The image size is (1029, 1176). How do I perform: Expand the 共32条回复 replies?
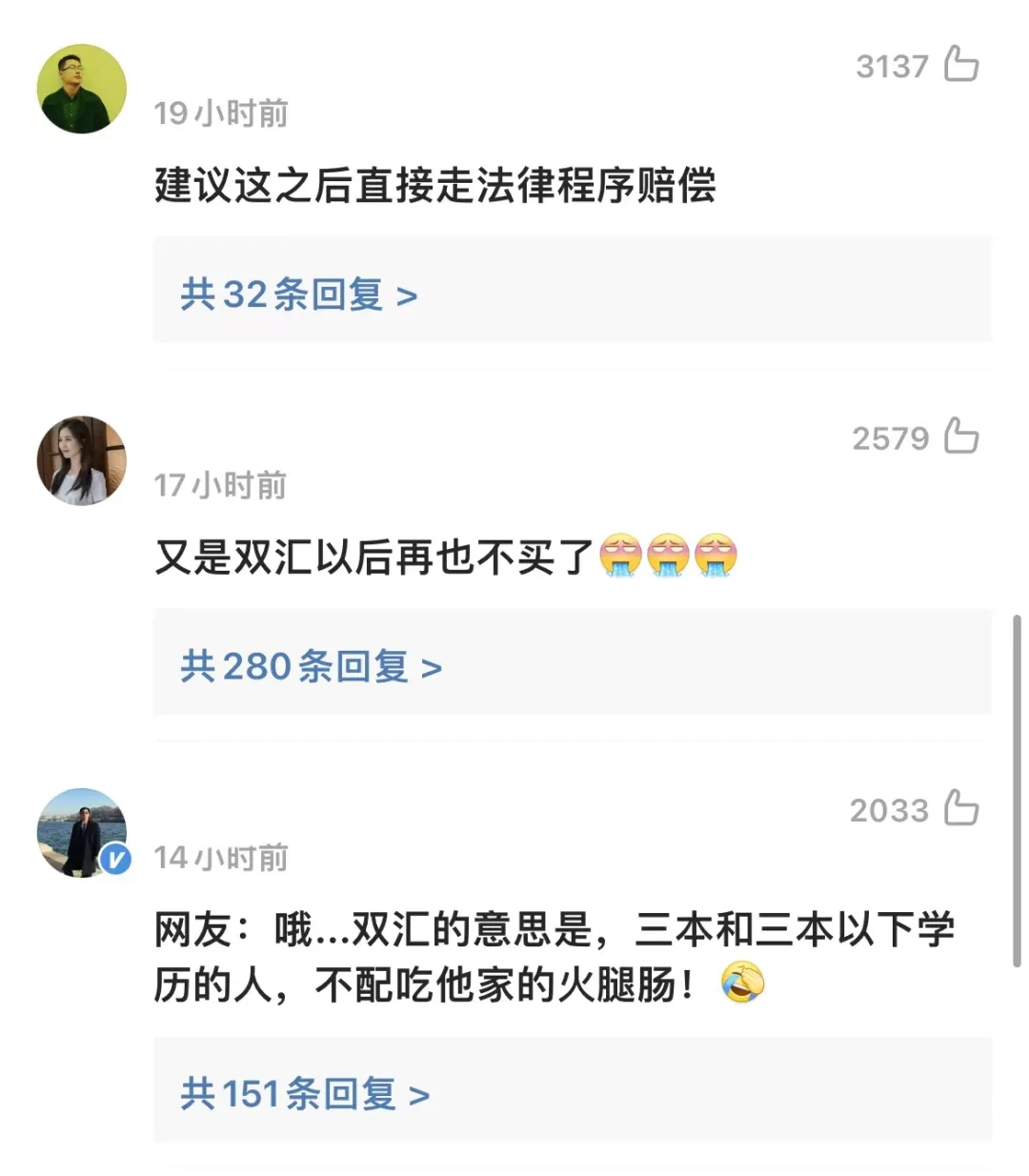(x=299, y=294)
